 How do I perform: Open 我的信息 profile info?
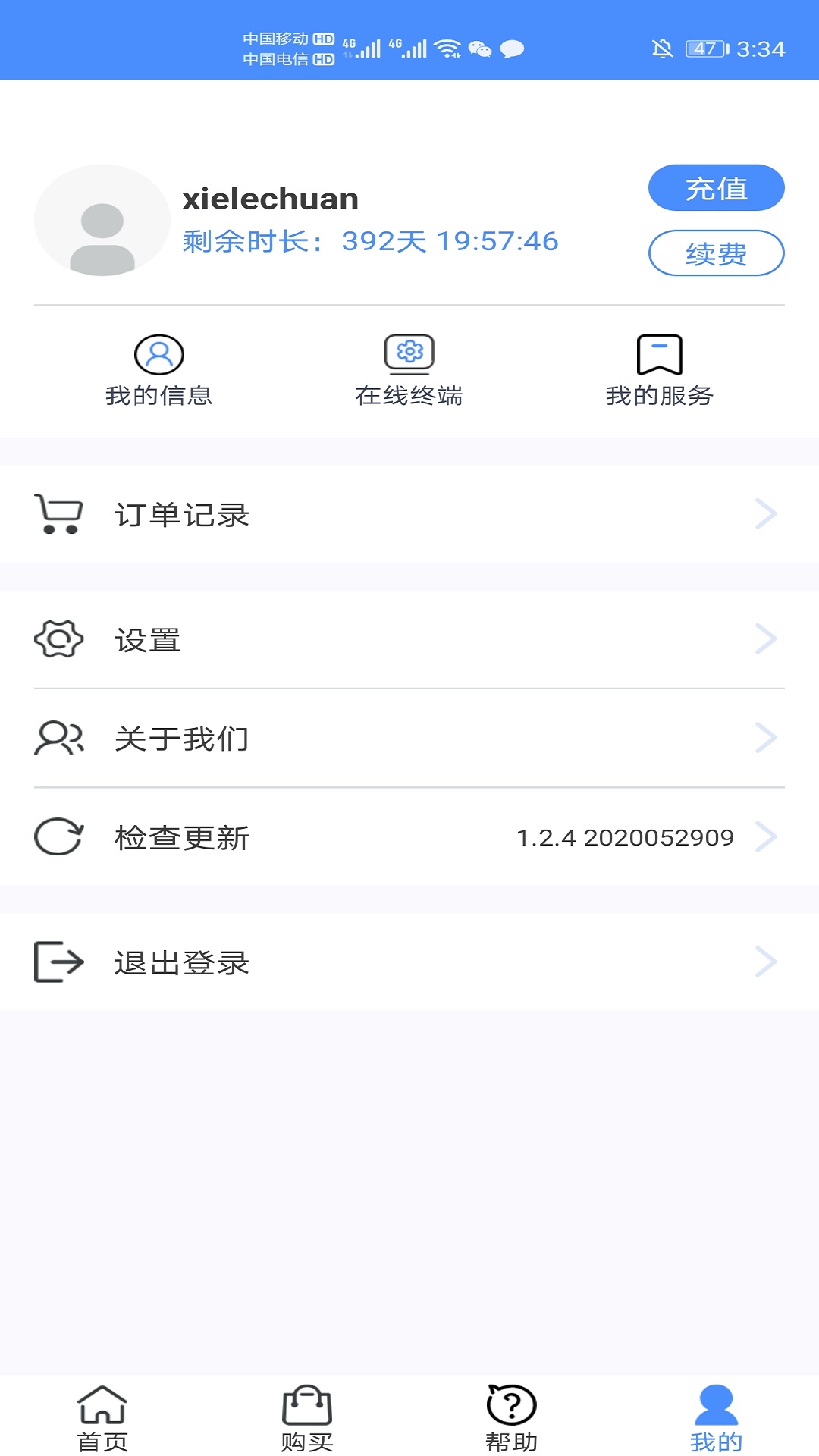pos(159,371)
